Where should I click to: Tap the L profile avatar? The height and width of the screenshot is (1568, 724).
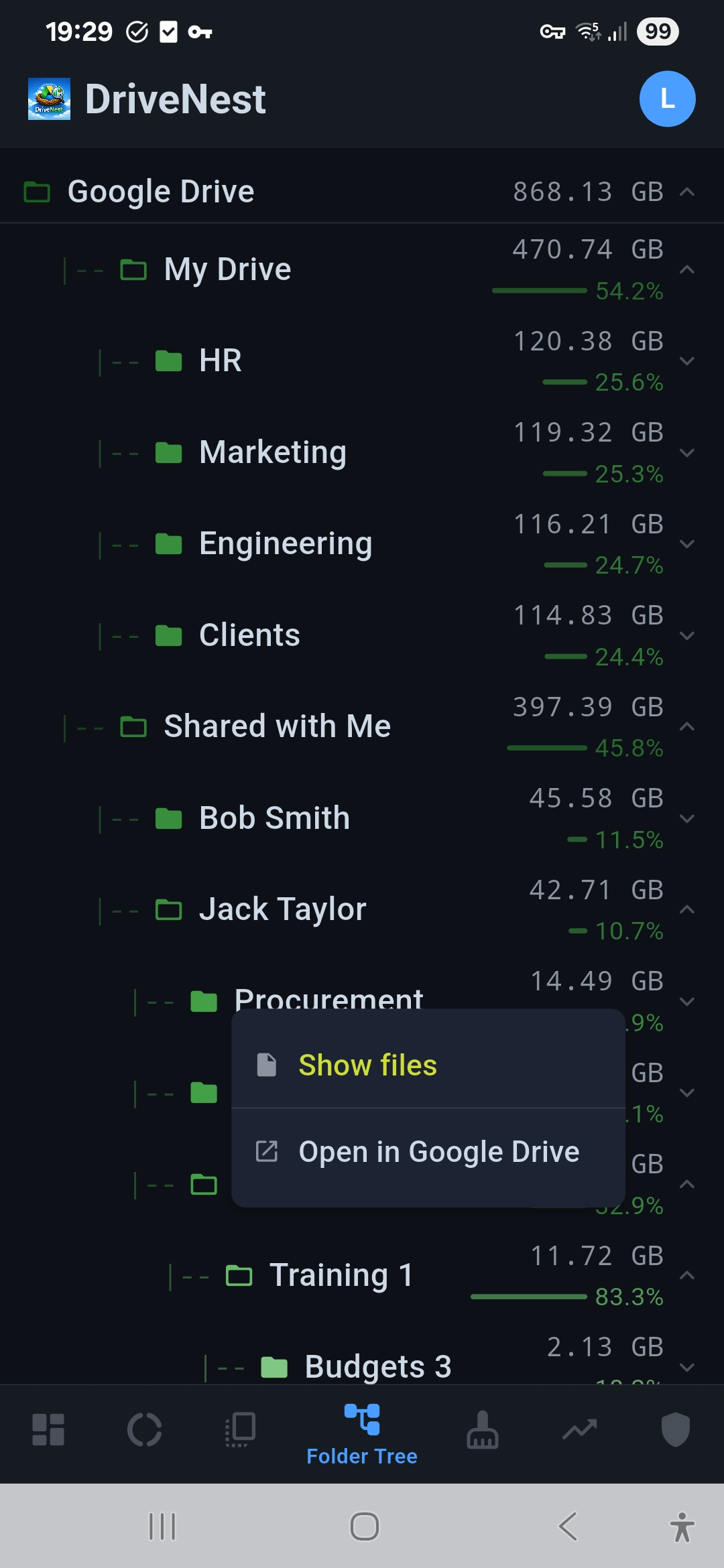(x=666, y=99)
